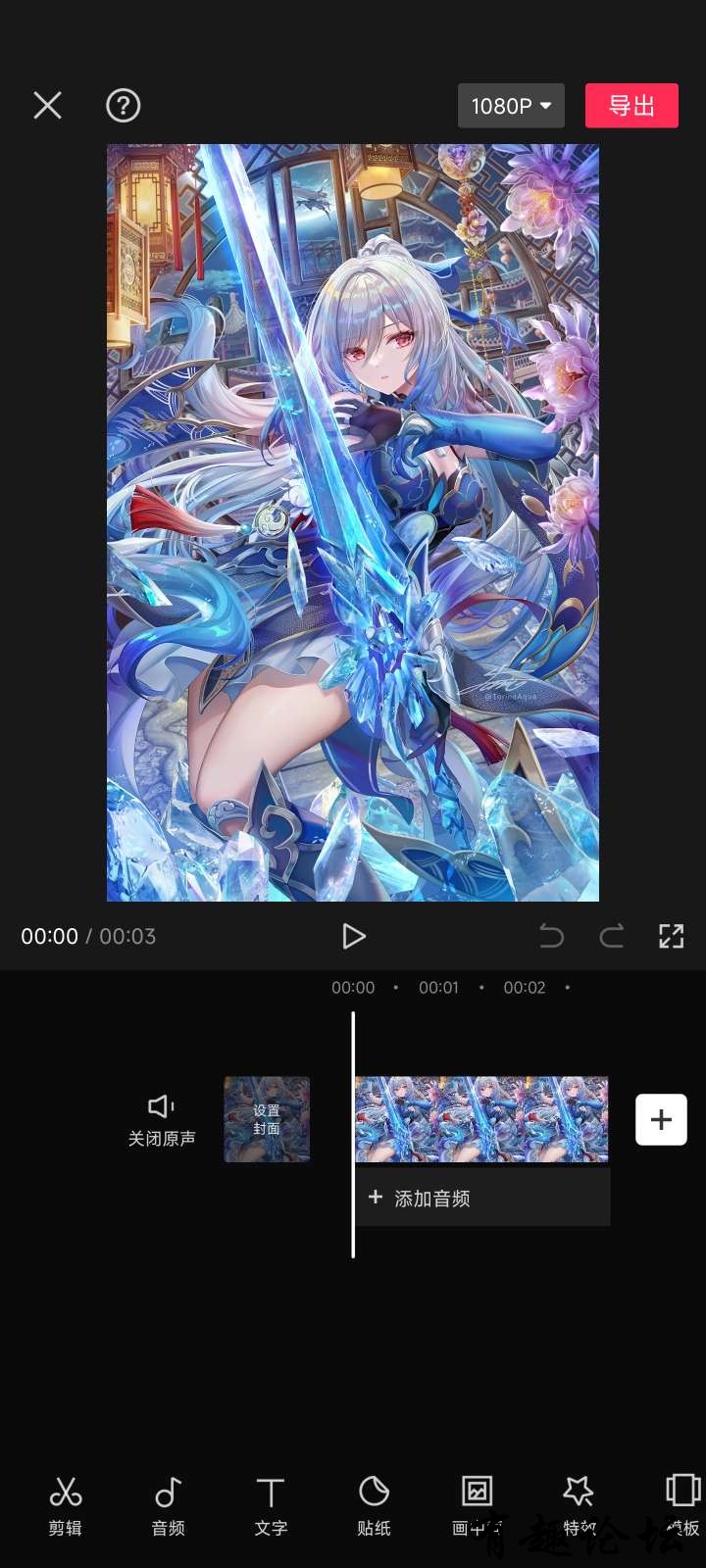The image size is (706, 1568).
Task: Tap the red 导出 export button
Action: 631,106
